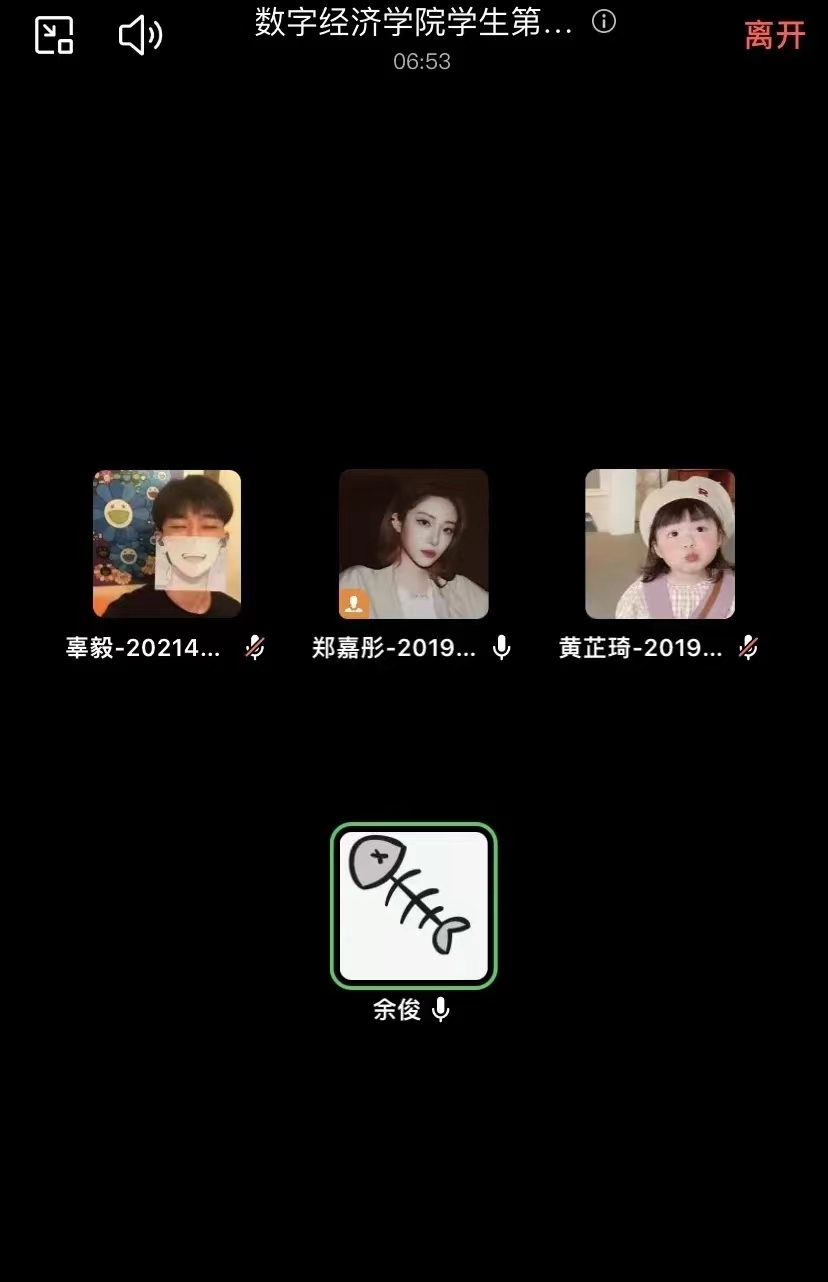The width and height of the screenshot is (828, 1282).
Task: Select participant tile 黄芷琦-2019
Action: pos(660,544)
